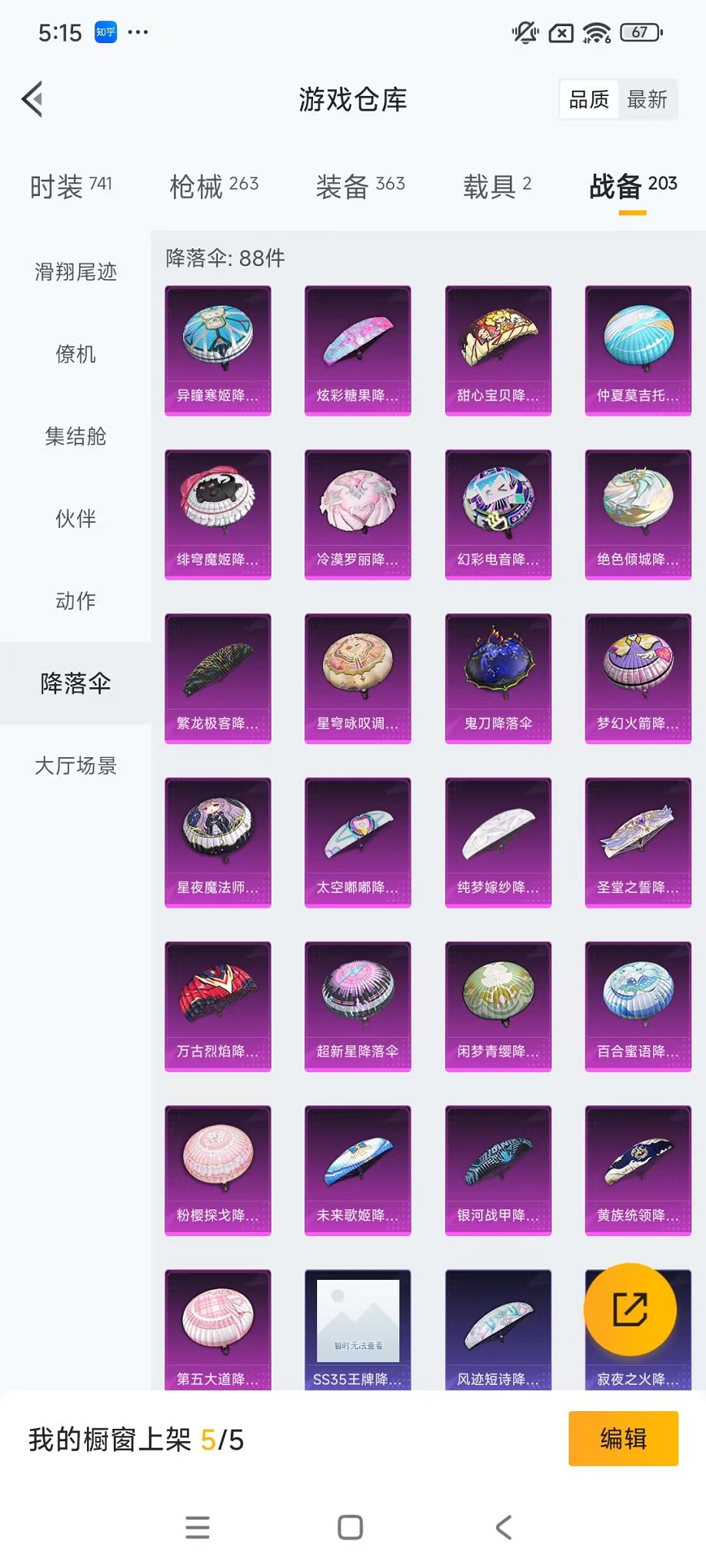This screenshot has height=1568, width=706.
Task: Open the 超新星降落伞 item
Action: point(358,1006)
